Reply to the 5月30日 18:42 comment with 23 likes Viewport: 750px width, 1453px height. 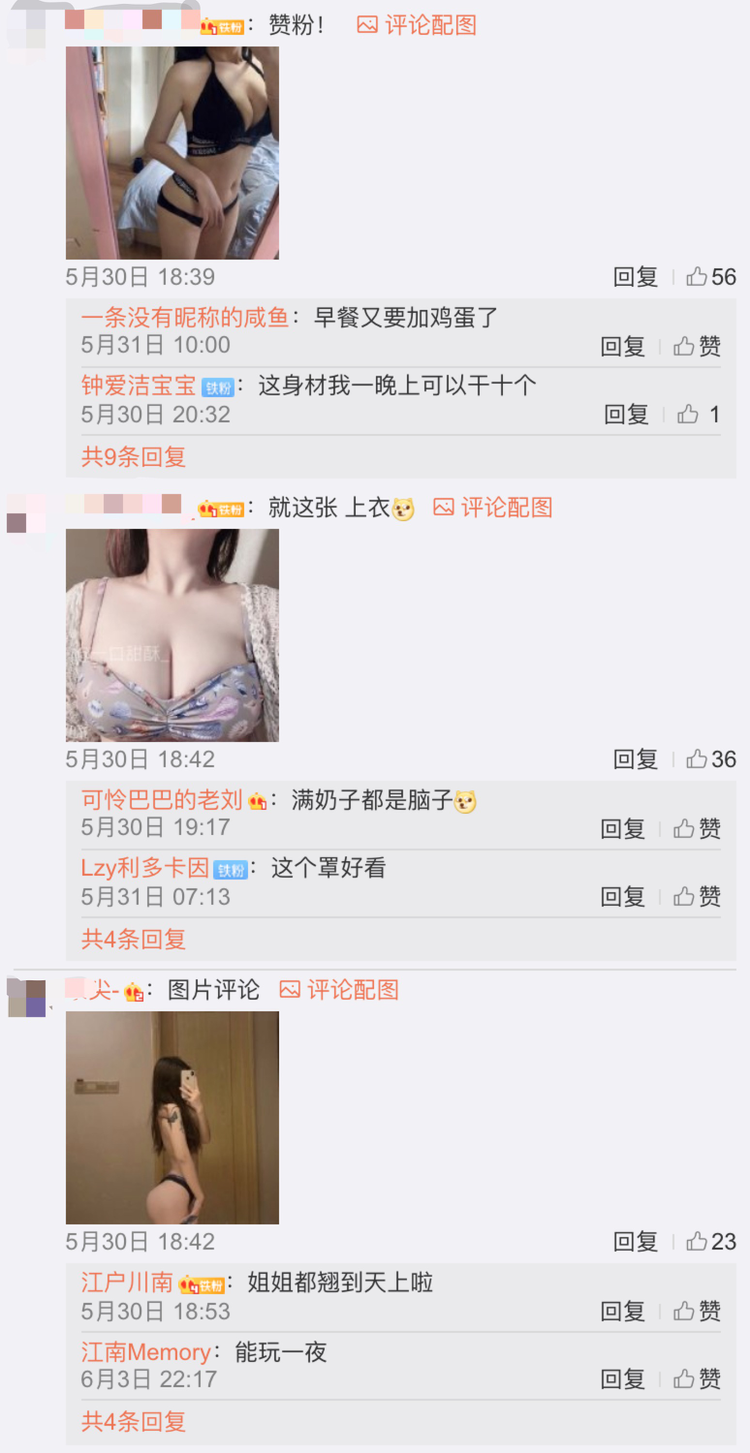[x=636, y=1241]
